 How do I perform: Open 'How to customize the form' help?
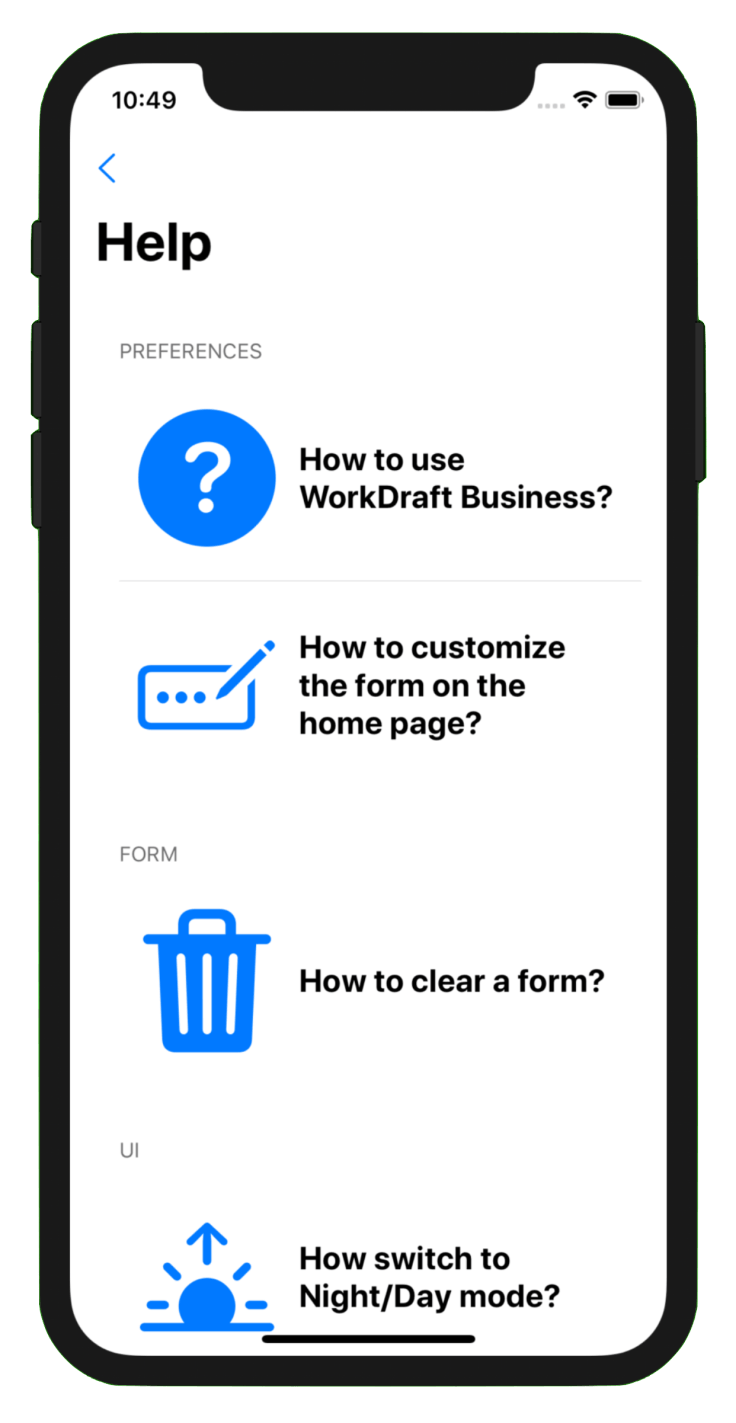[x=431, y=685]
